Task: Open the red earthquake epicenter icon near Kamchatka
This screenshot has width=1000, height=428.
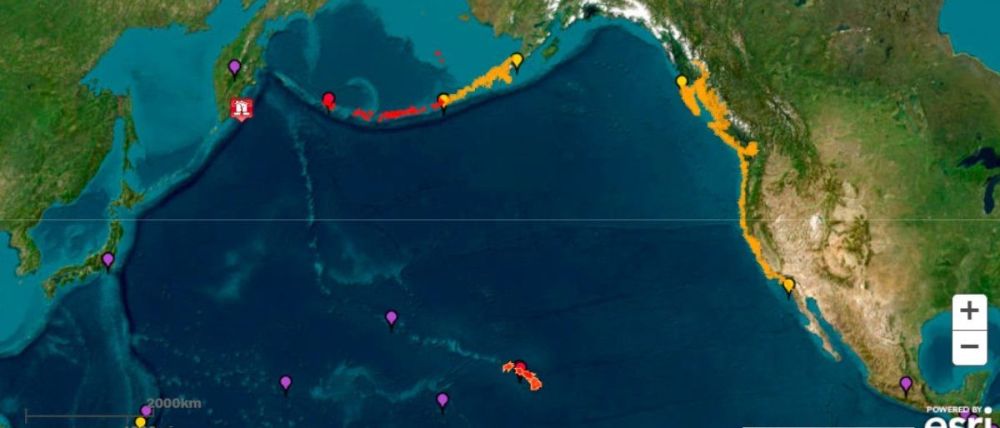Action: coord(241,107)
